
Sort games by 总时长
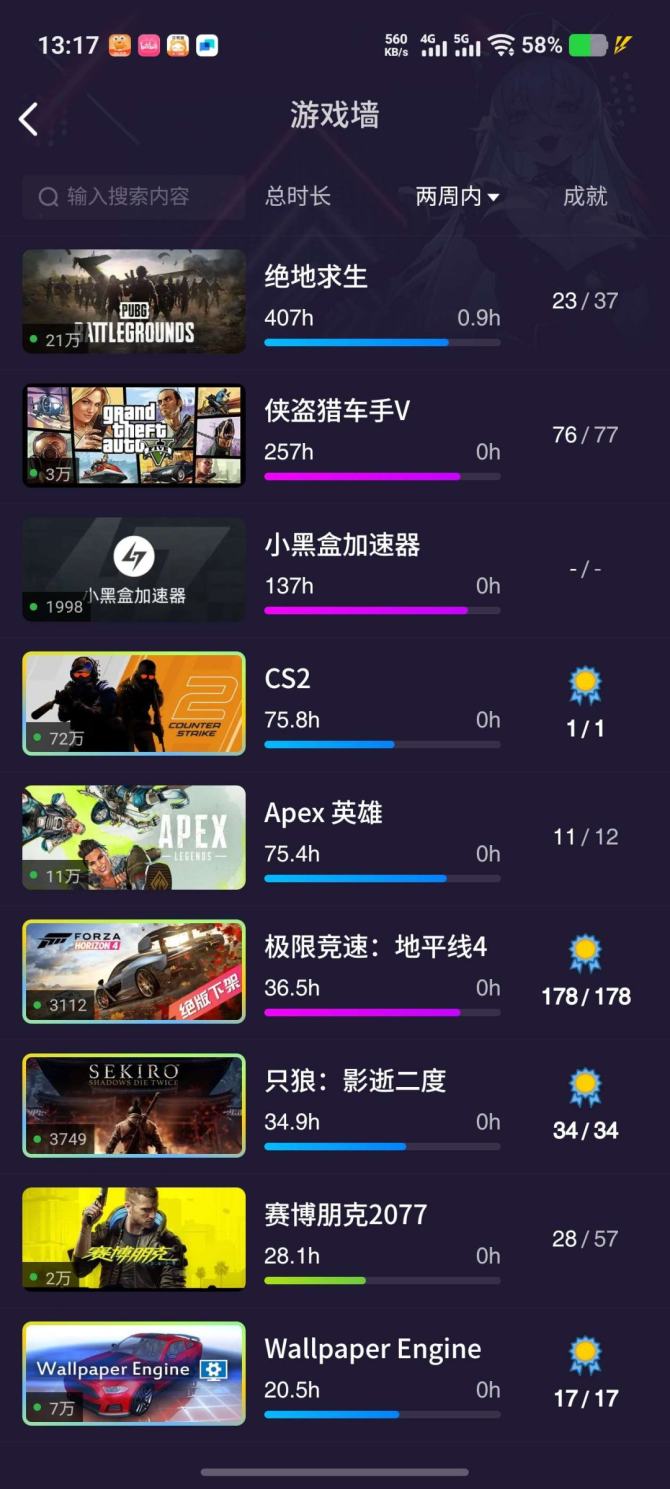(298, 197)
